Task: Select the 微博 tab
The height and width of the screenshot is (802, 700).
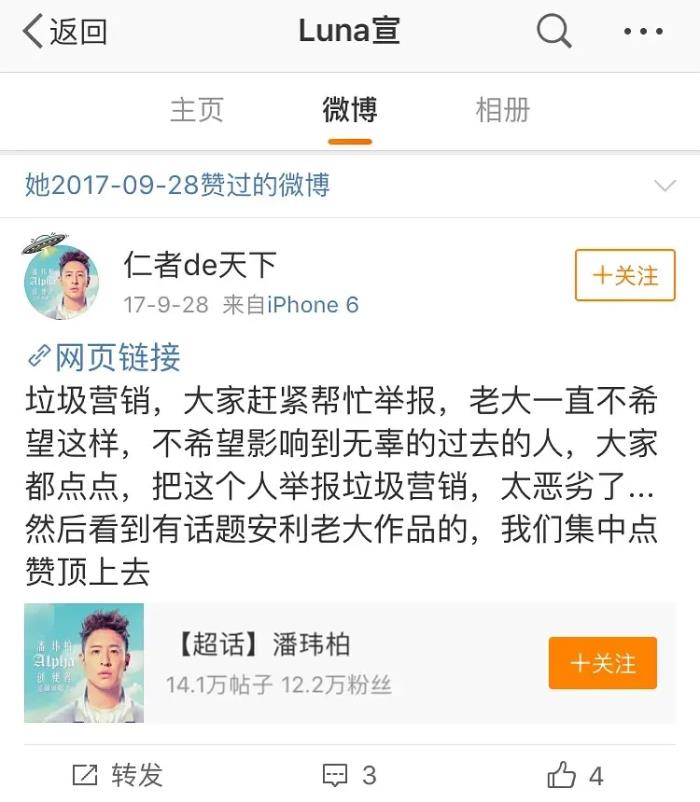Action: click(349, 109)
